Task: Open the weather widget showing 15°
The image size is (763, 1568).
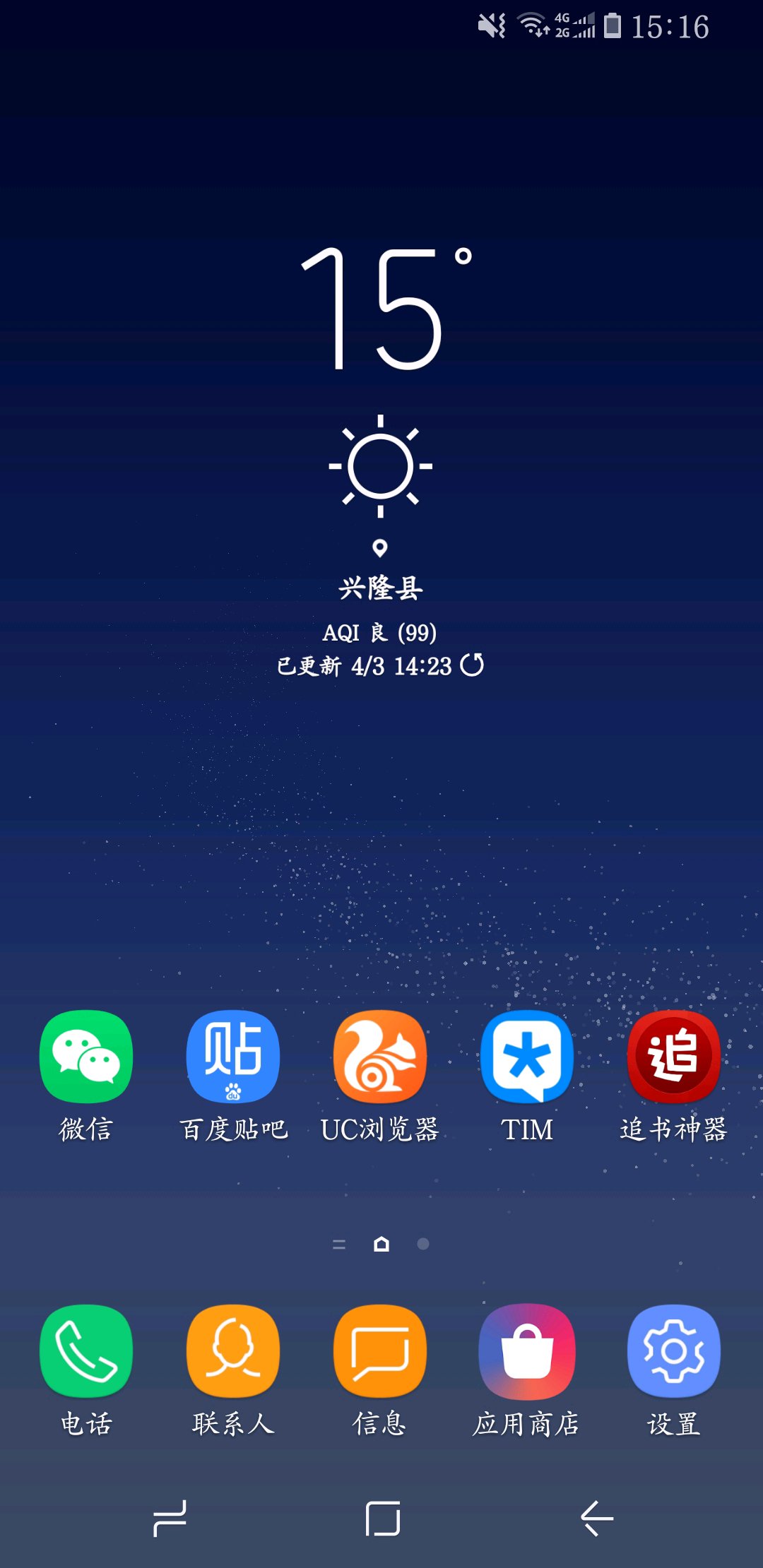Action: pos(381,459)
